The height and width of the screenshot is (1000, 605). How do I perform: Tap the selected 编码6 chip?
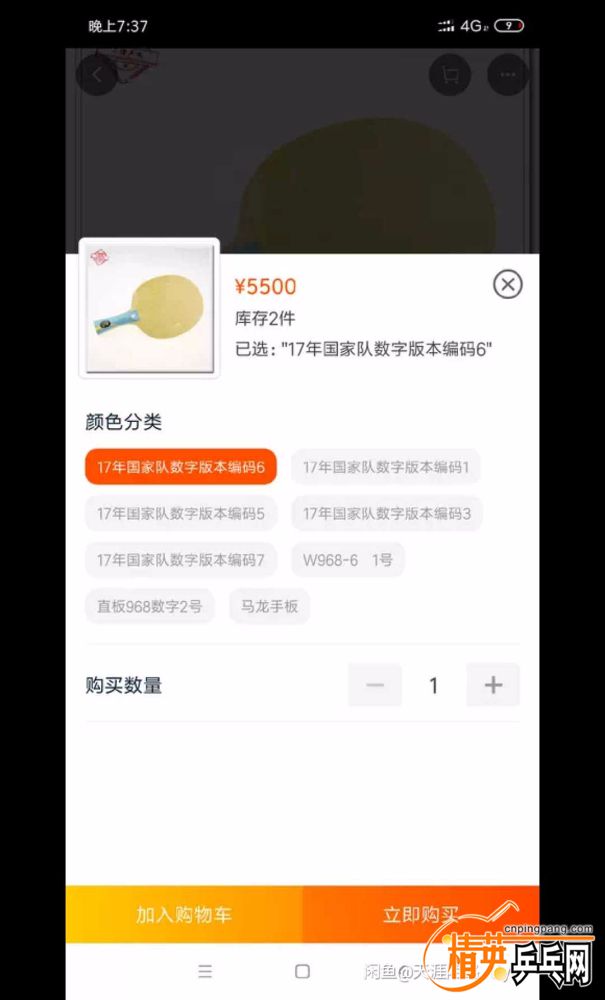[x=180, y=467]
